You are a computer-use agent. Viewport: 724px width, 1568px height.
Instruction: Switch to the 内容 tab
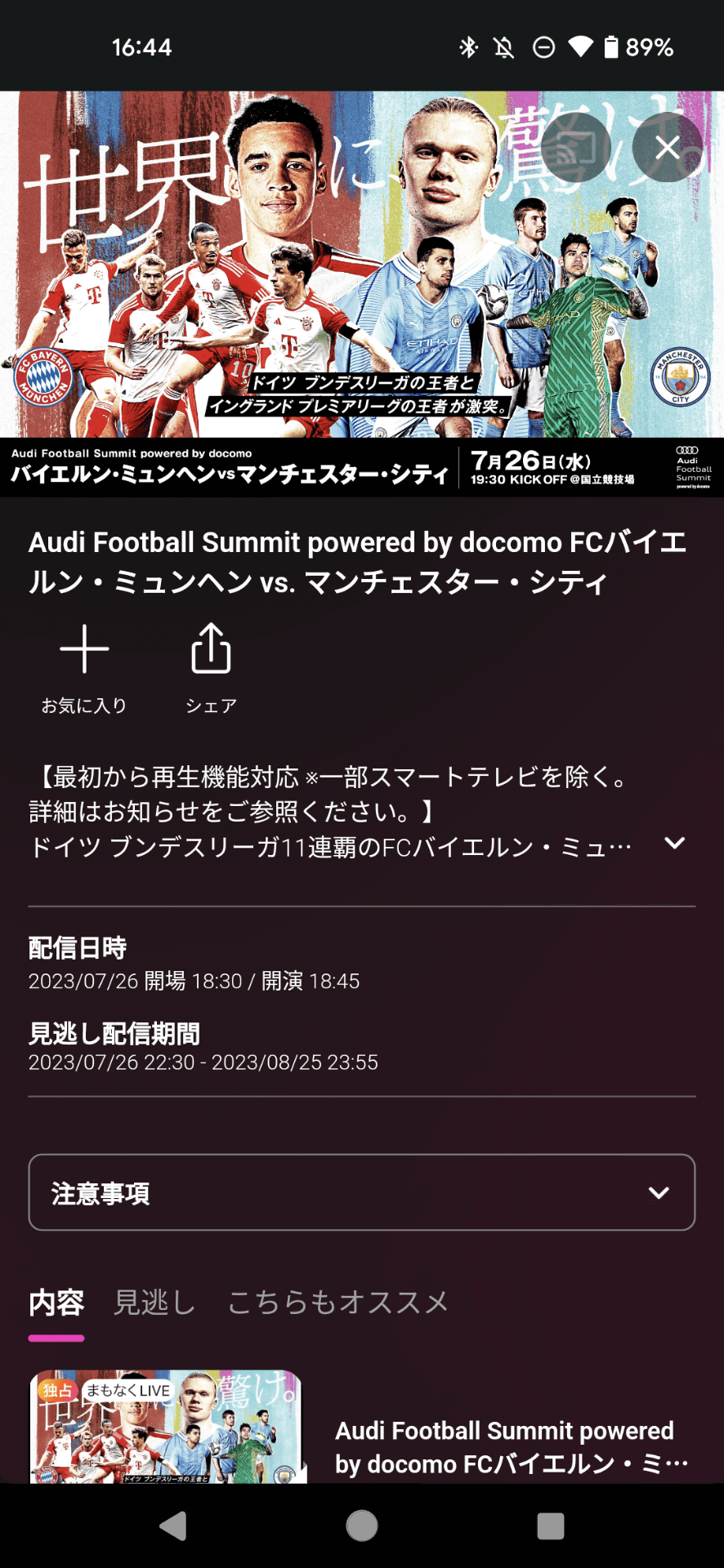tap(56, 1303)
